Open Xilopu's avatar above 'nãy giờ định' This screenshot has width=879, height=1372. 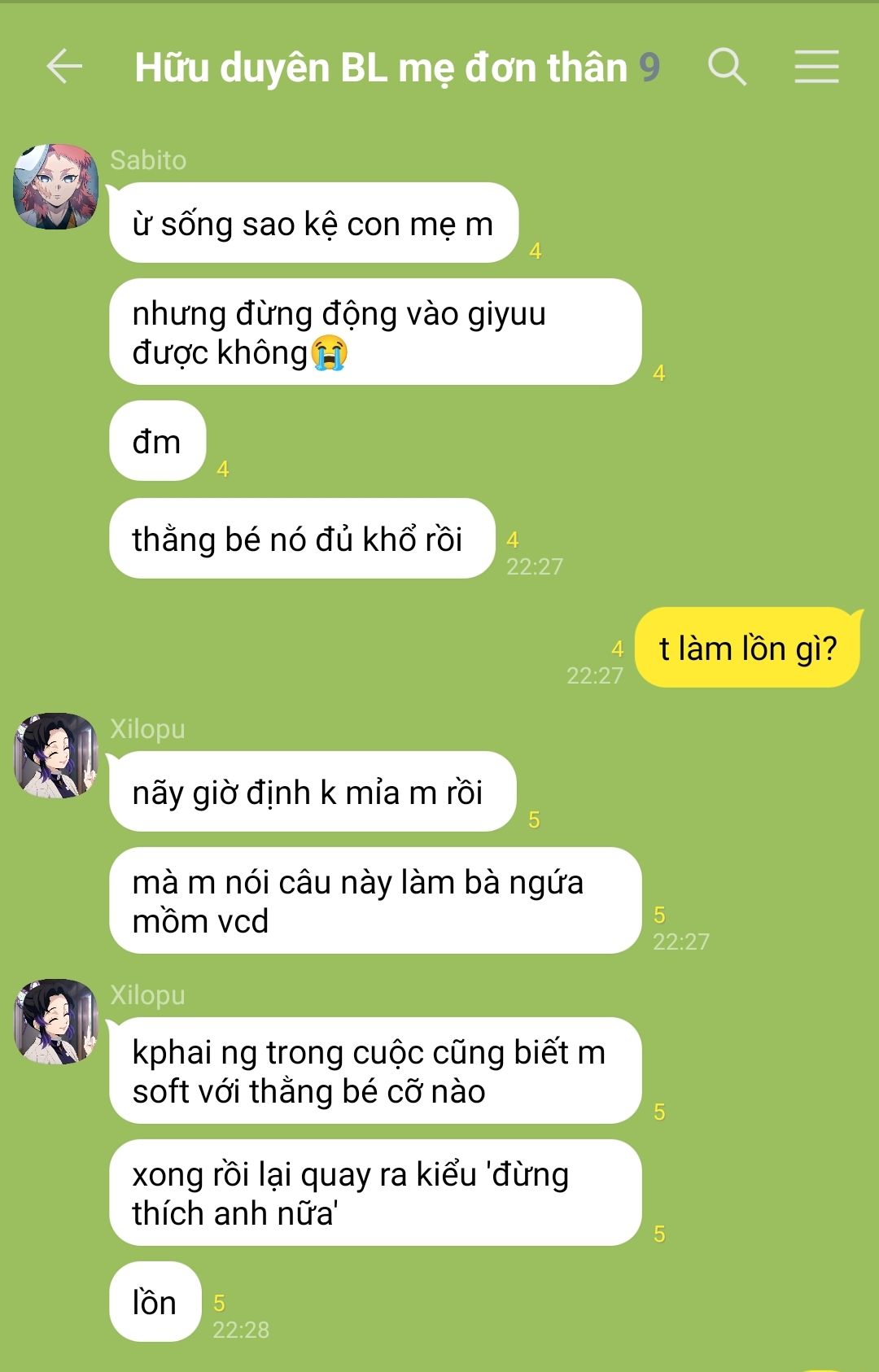(55, 756)
